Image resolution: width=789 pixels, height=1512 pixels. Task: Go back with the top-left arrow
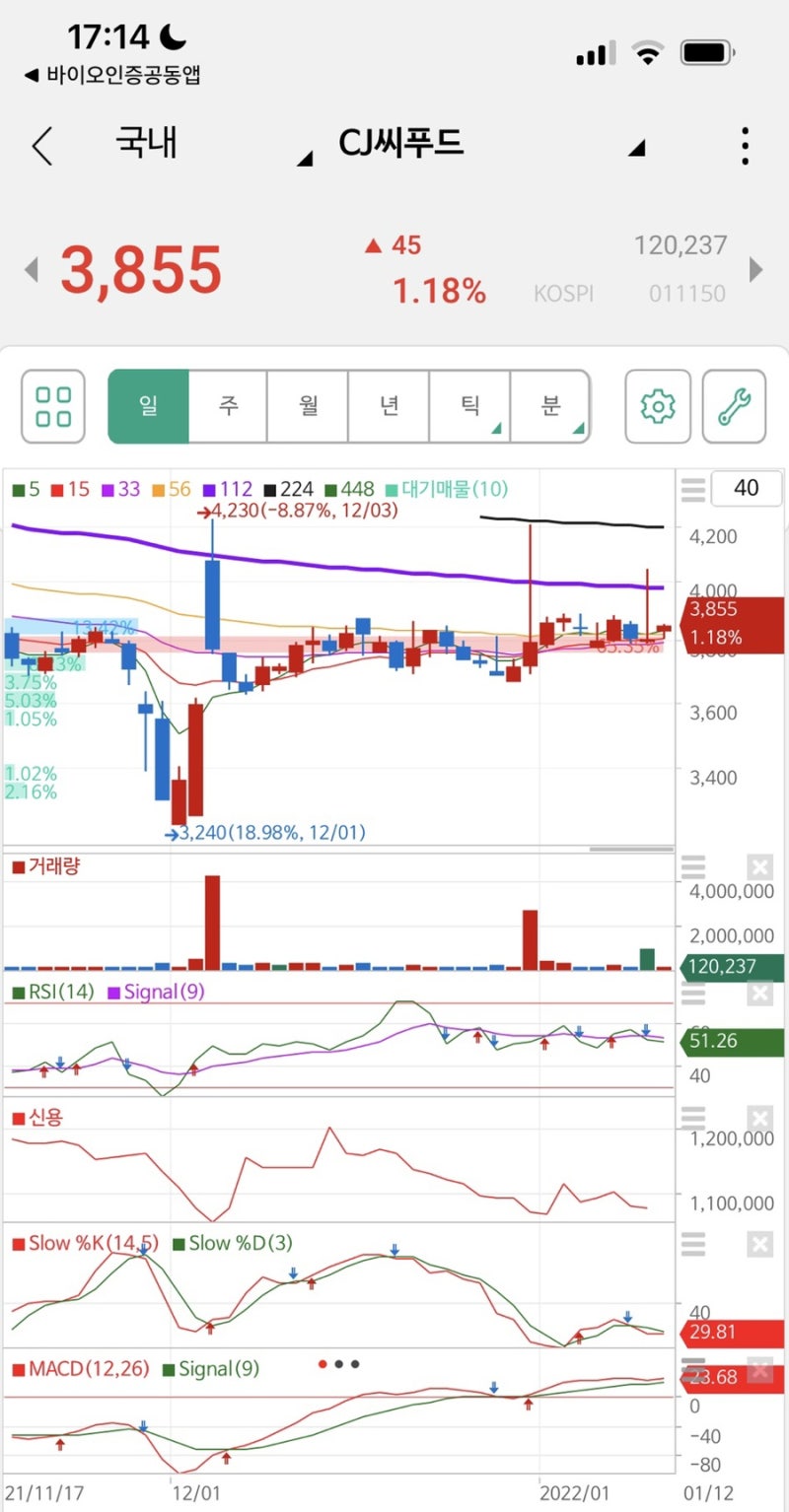(41, 146)
